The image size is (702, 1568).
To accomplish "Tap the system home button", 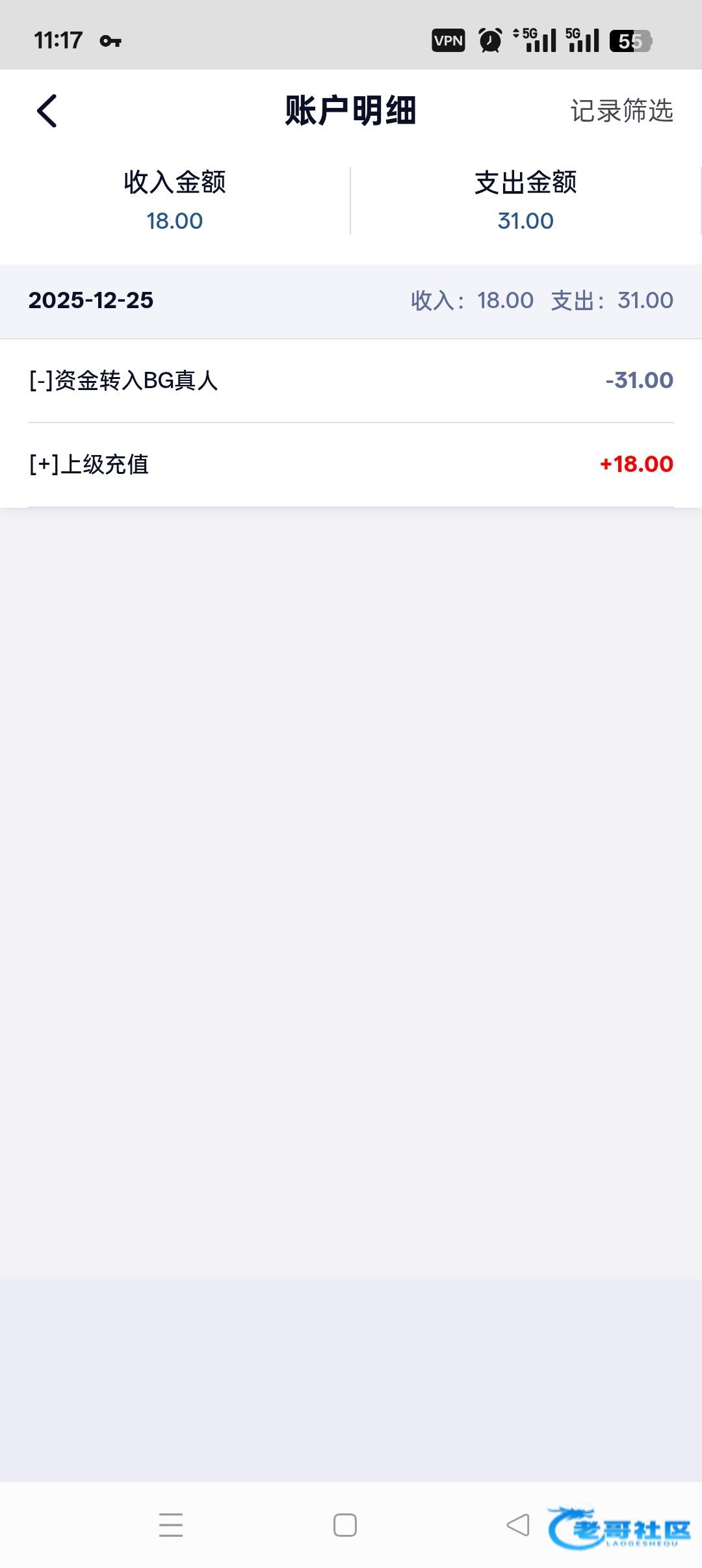I will click(345, 1524).
